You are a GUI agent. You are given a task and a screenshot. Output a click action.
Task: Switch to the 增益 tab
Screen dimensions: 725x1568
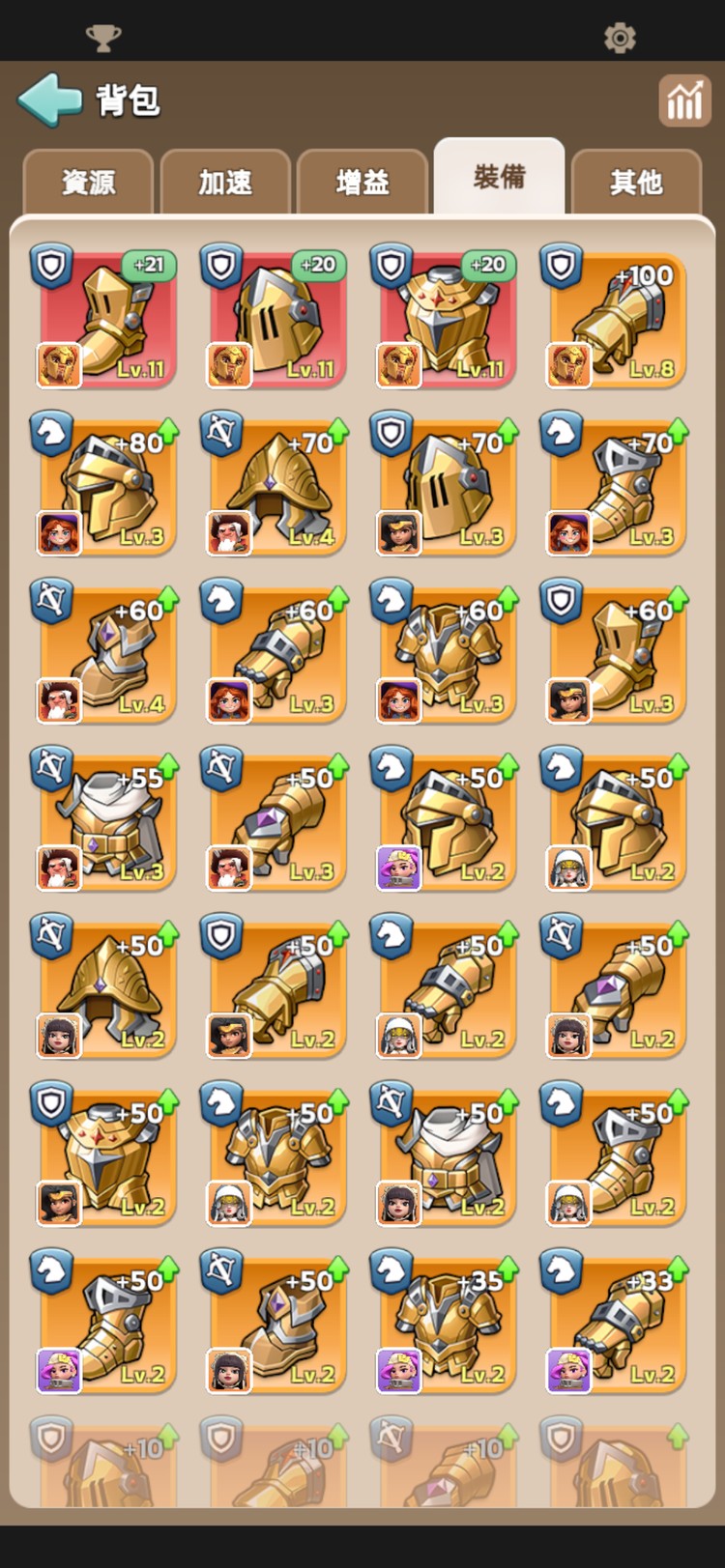click(x=362, y=182)
